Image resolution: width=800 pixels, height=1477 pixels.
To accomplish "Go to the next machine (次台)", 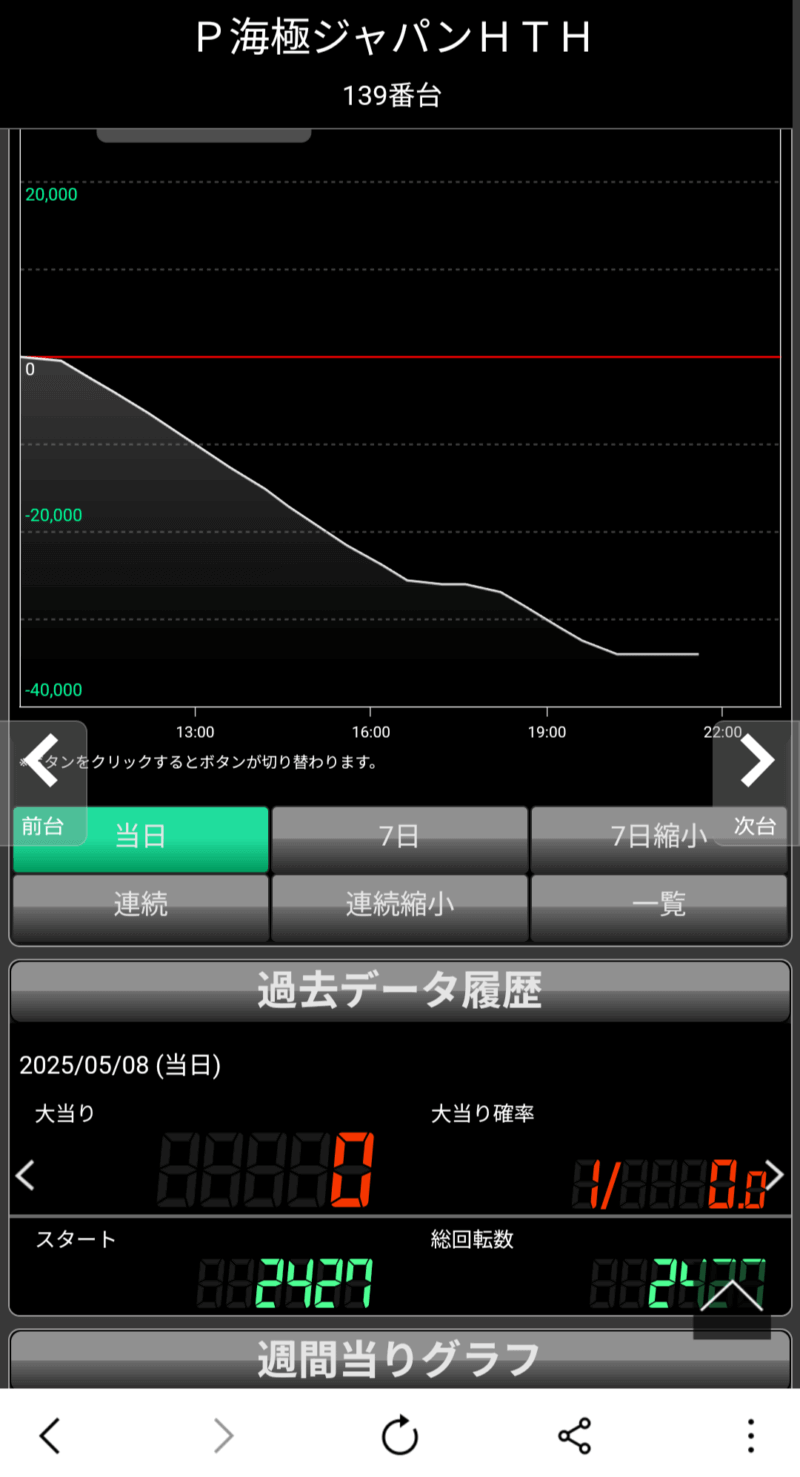I will point(756,782).
